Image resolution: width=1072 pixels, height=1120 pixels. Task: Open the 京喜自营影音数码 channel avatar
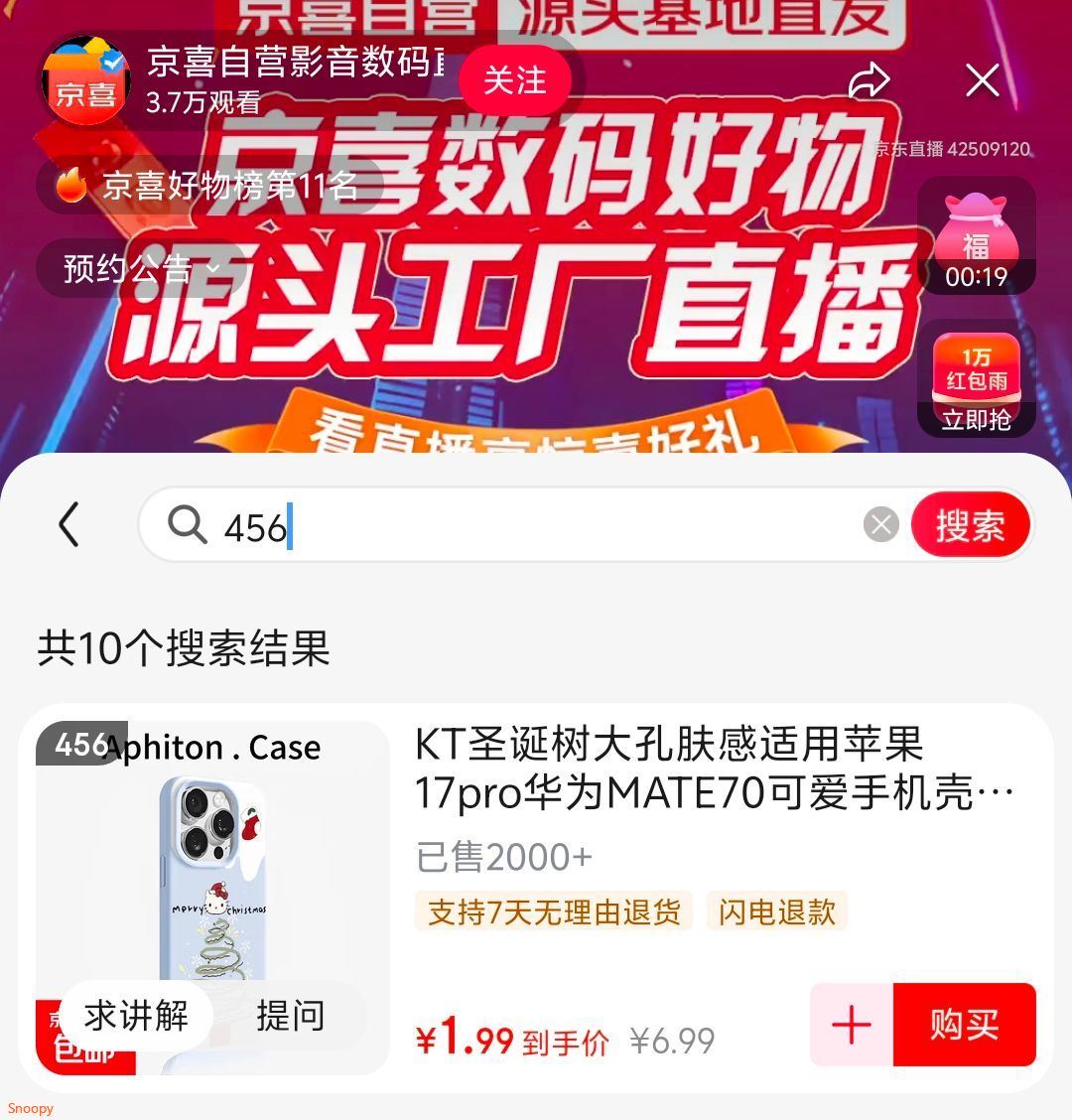[x=86, y=81]
